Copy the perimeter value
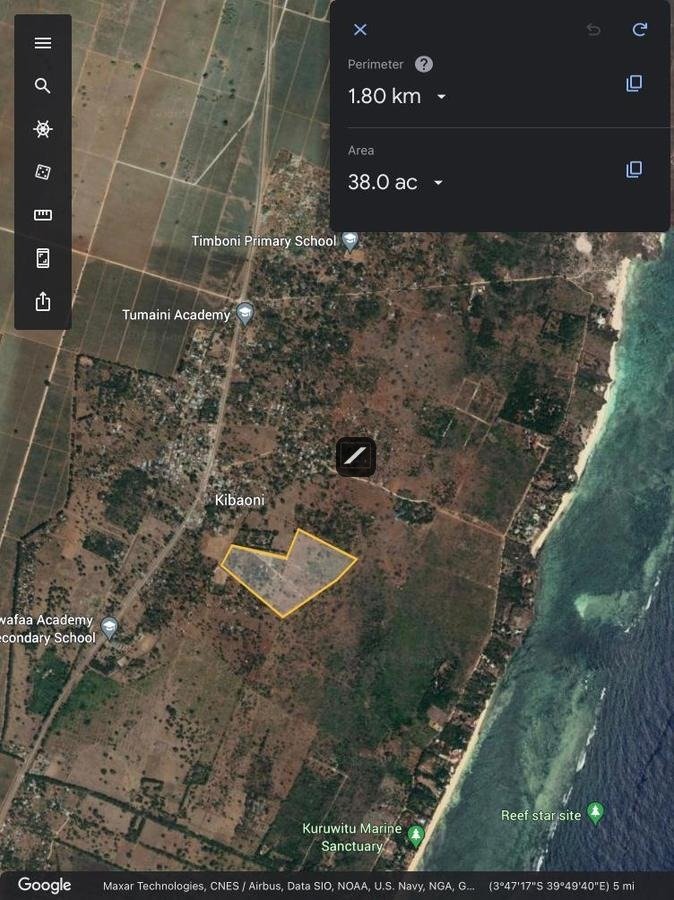Screen dimensions: 674x900 click(x=634, y=84)
